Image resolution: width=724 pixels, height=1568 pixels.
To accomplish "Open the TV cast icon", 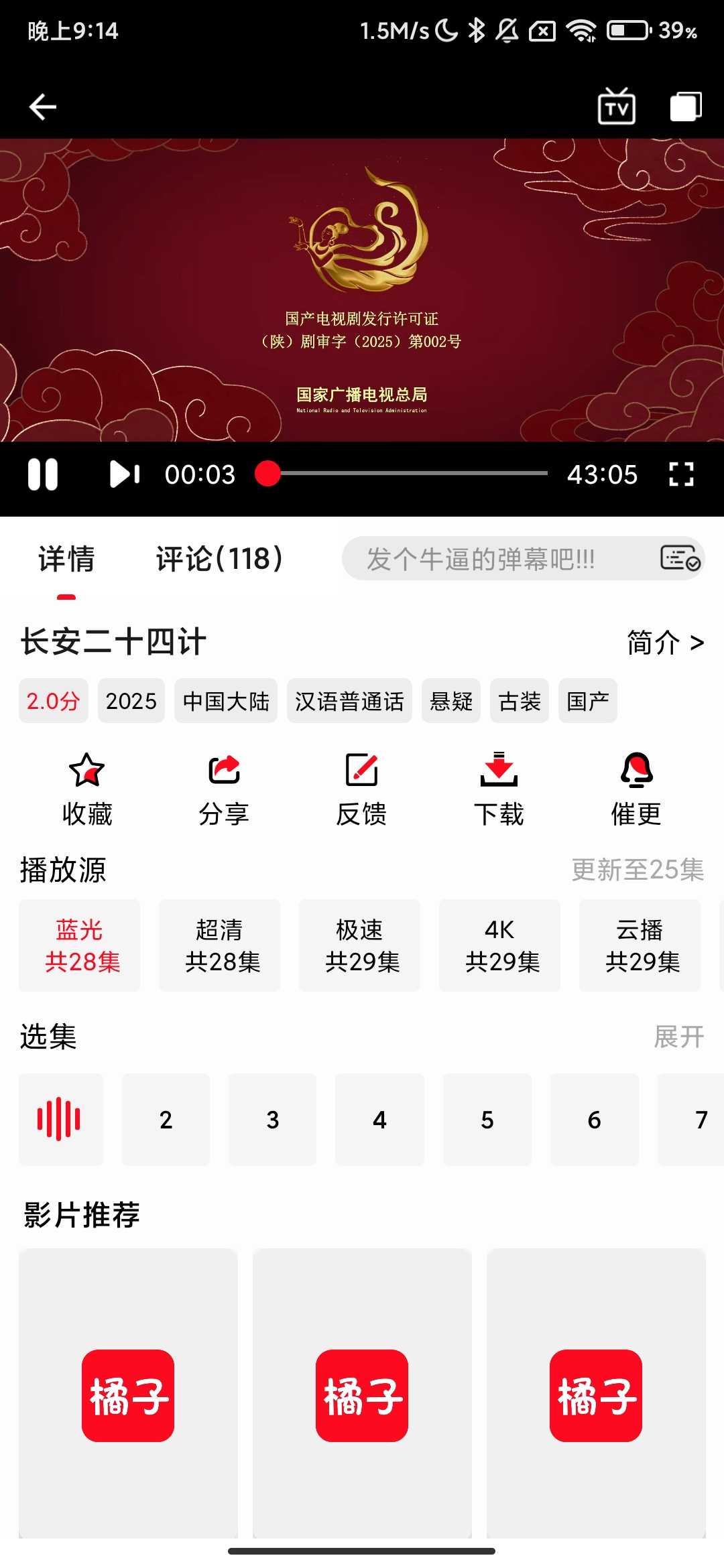I will 615,106.
